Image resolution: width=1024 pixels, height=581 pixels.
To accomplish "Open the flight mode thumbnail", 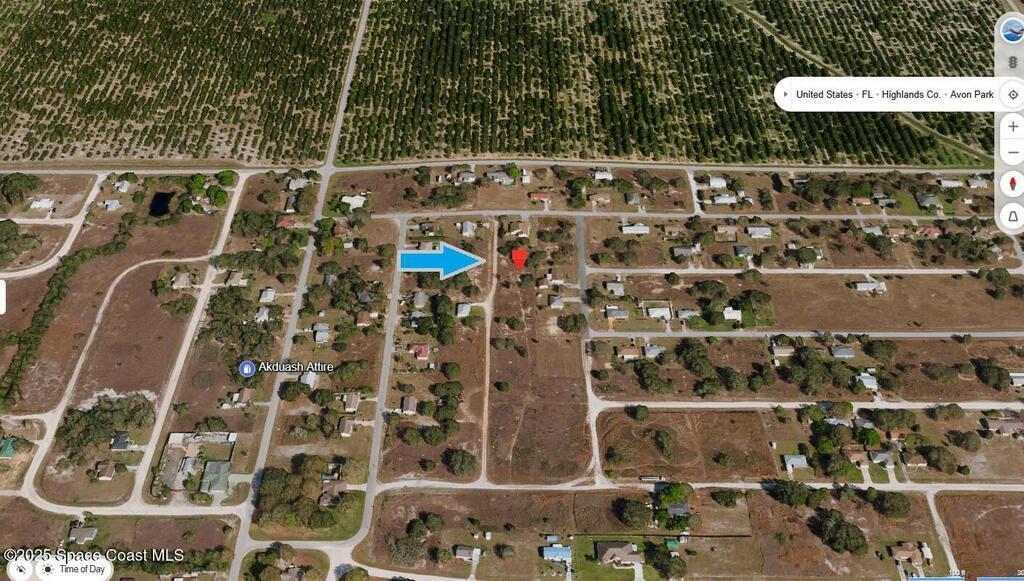I will click(x=1012, y=30).
